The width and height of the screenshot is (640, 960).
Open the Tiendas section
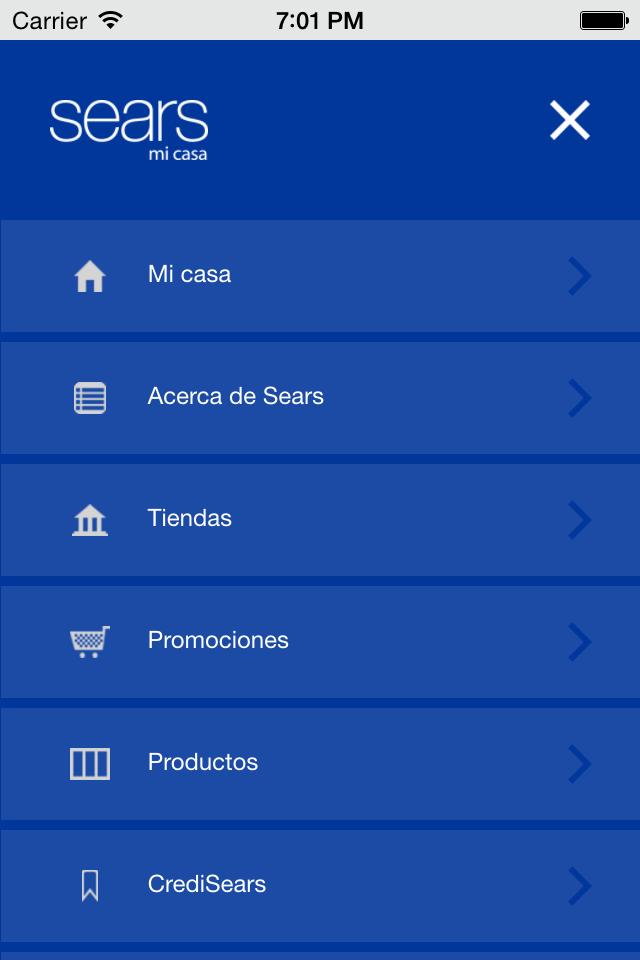click(320, 519)
